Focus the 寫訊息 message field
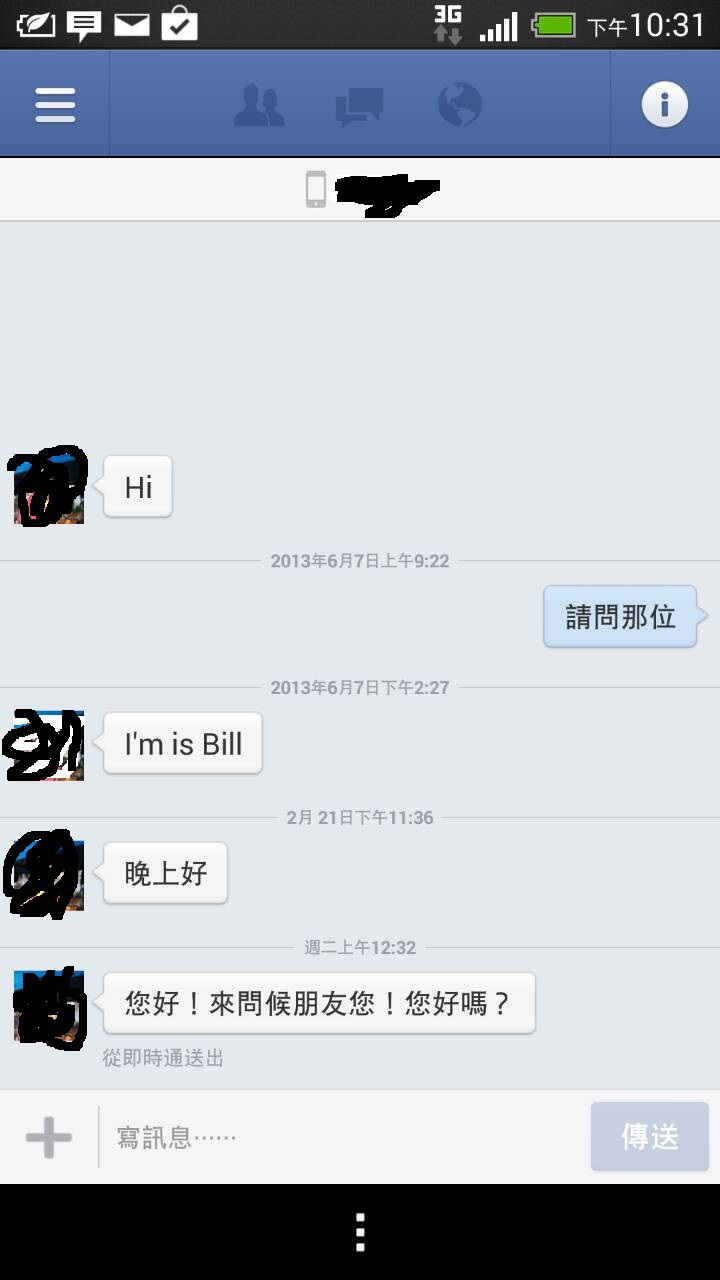This screenshot has width=720, height=1280. [340, 1137]
